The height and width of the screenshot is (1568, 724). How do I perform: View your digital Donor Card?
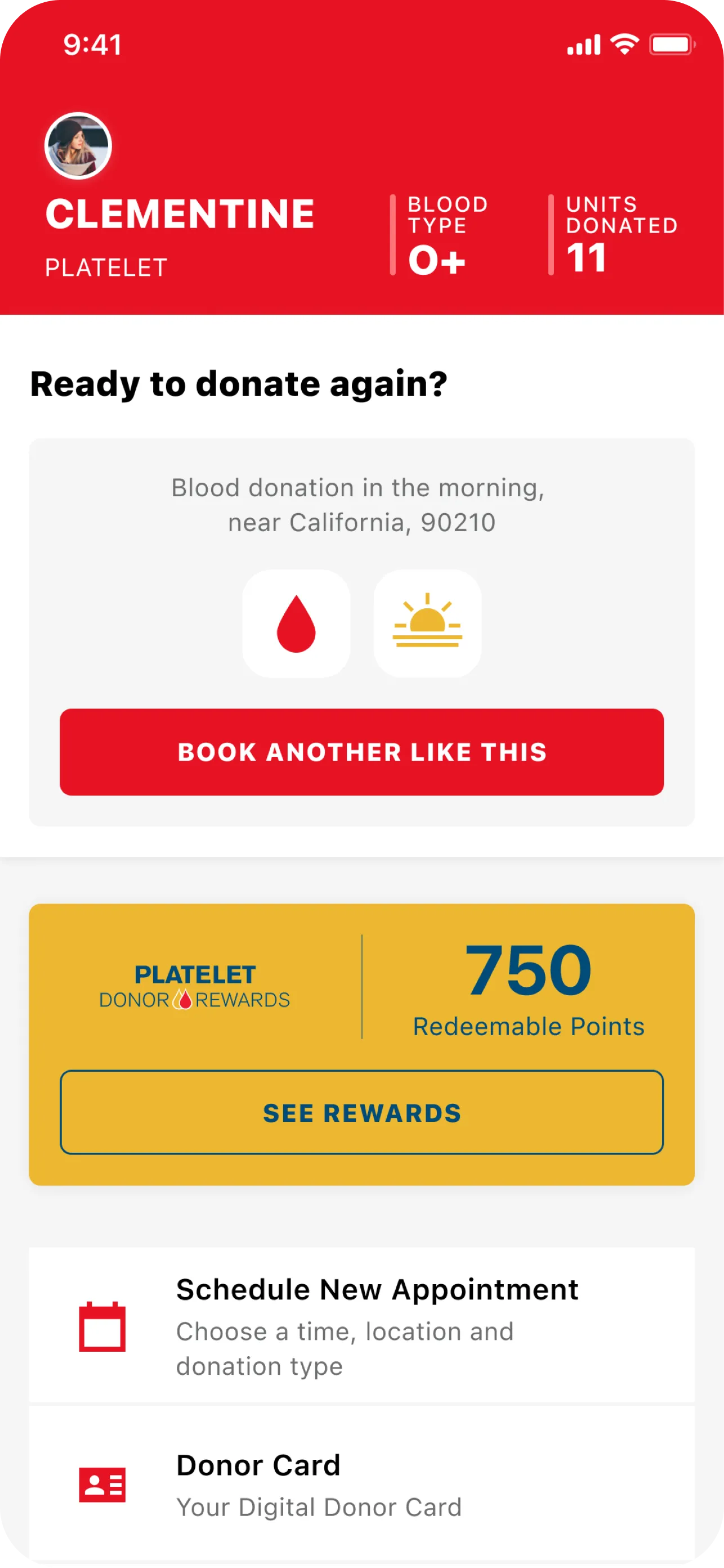(361, 1485)
